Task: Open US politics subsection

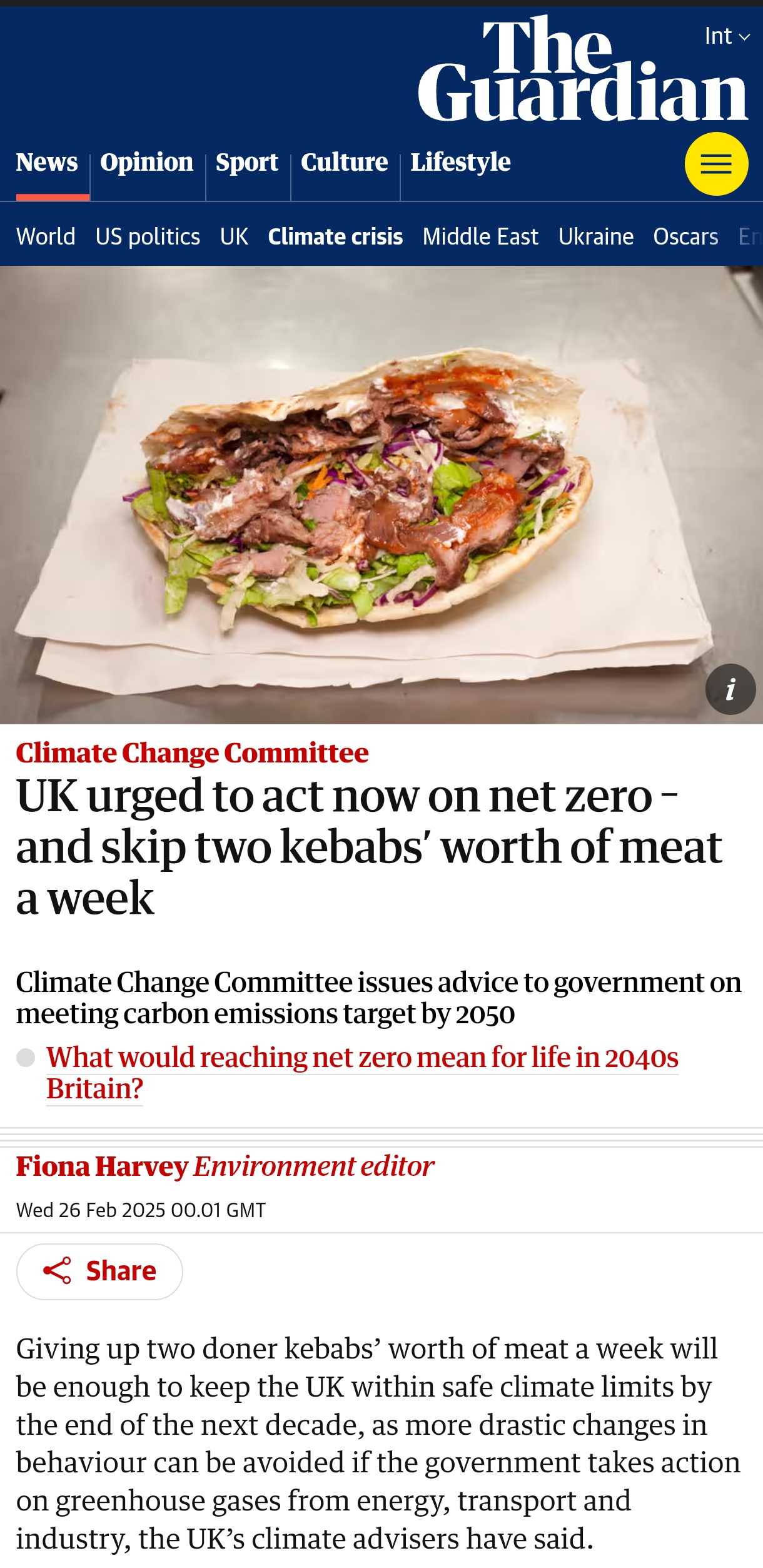Action: [148, 236]
